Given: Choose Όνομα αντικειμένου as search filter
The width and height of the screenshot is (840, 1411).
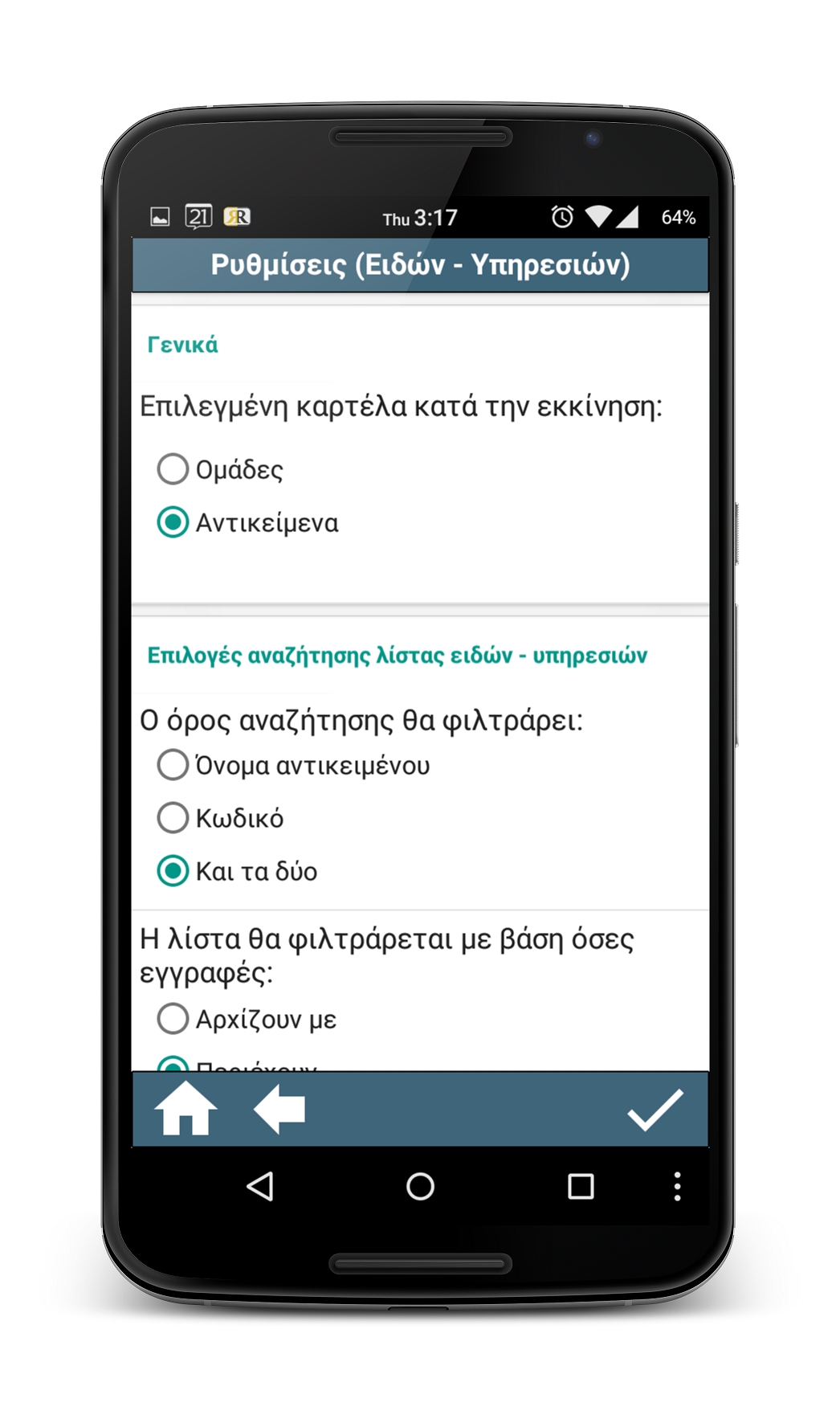Looking at the screenshot, I should (x=293, y=765).
